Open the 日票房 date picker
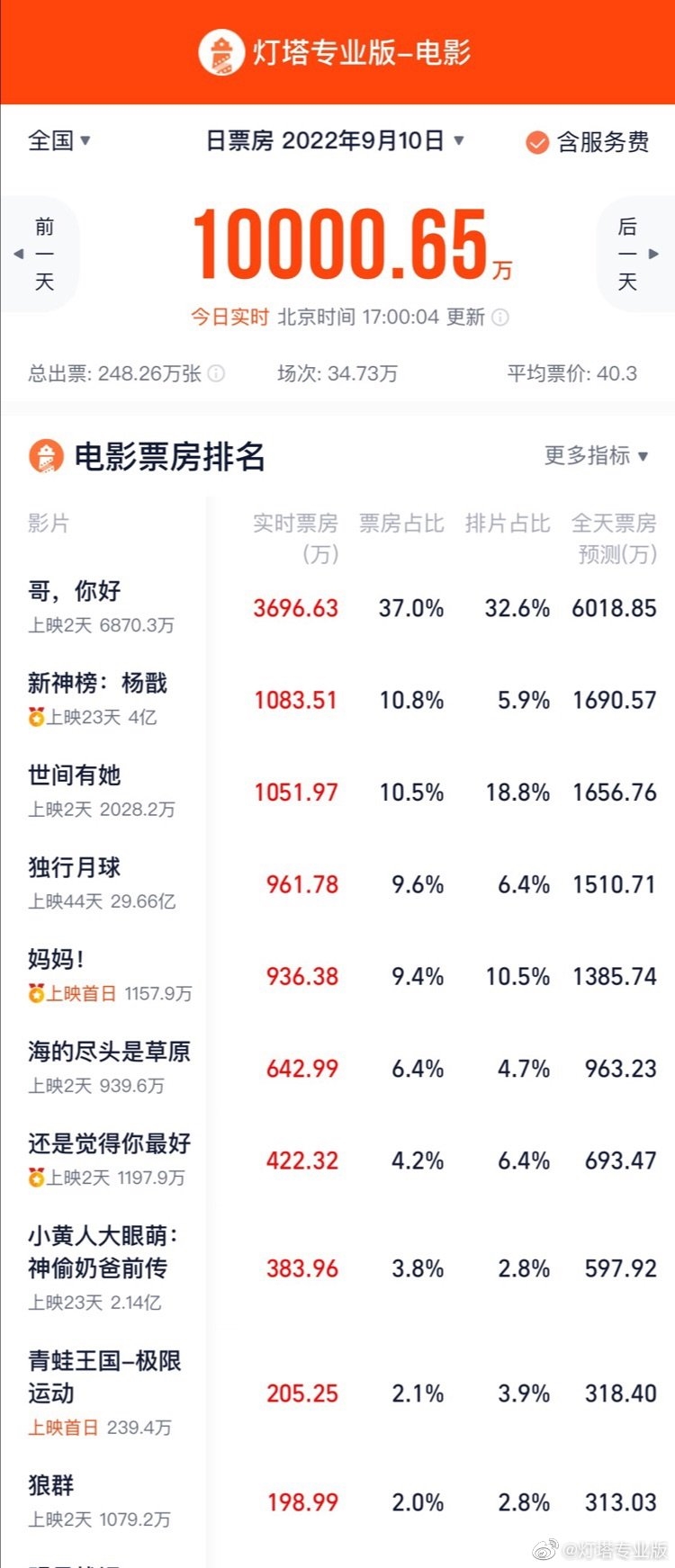 (335, 140)
